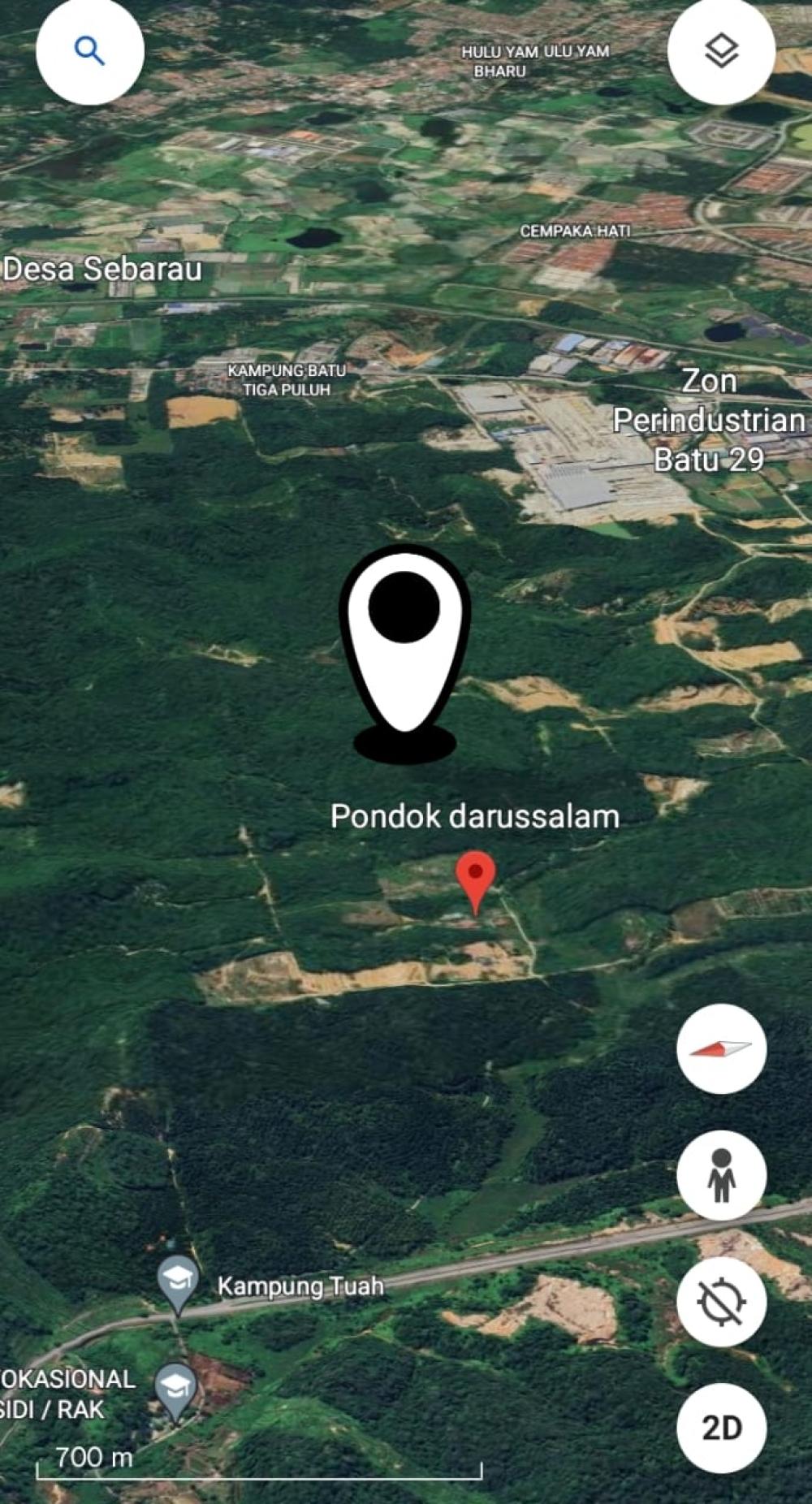Tap the my-location button
This screenshot has width=812, height=1504.
point(721,1302)
